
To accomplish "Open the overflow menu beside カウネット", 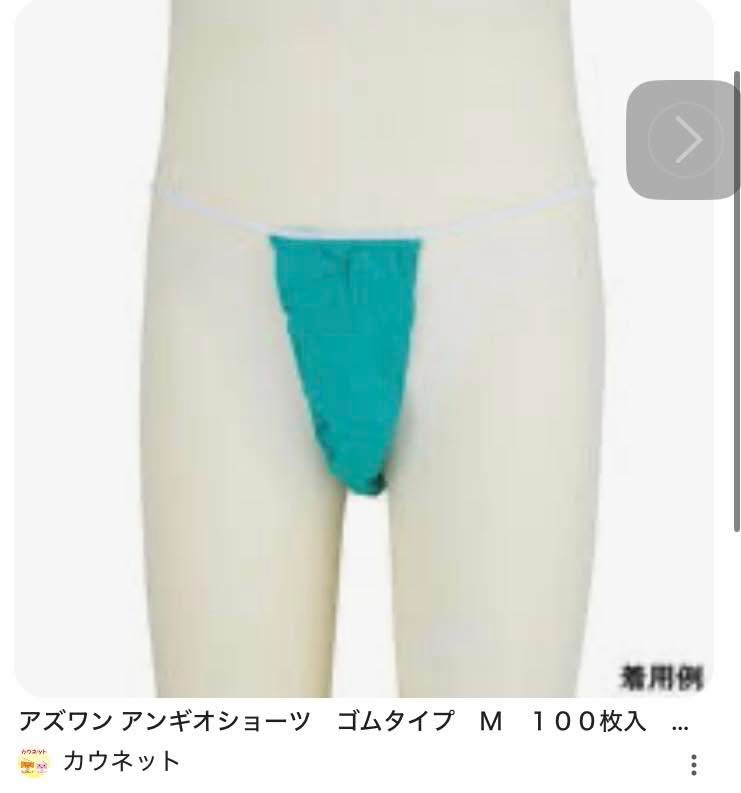I will point(693,765).
